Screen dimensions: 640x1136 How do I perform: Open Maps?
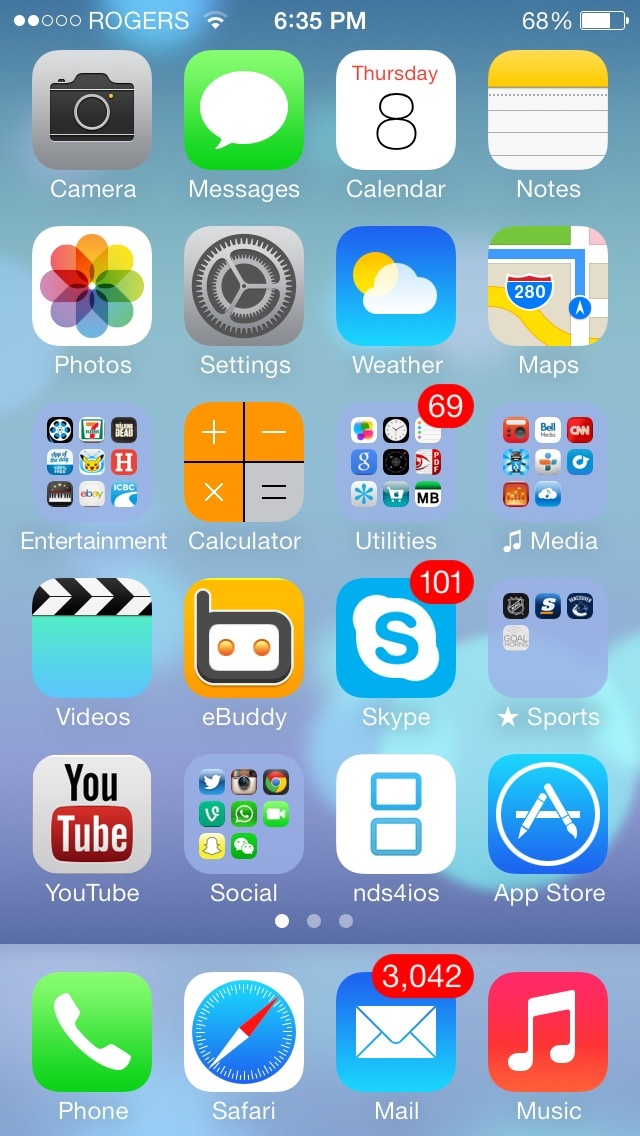tap(548, 286)
